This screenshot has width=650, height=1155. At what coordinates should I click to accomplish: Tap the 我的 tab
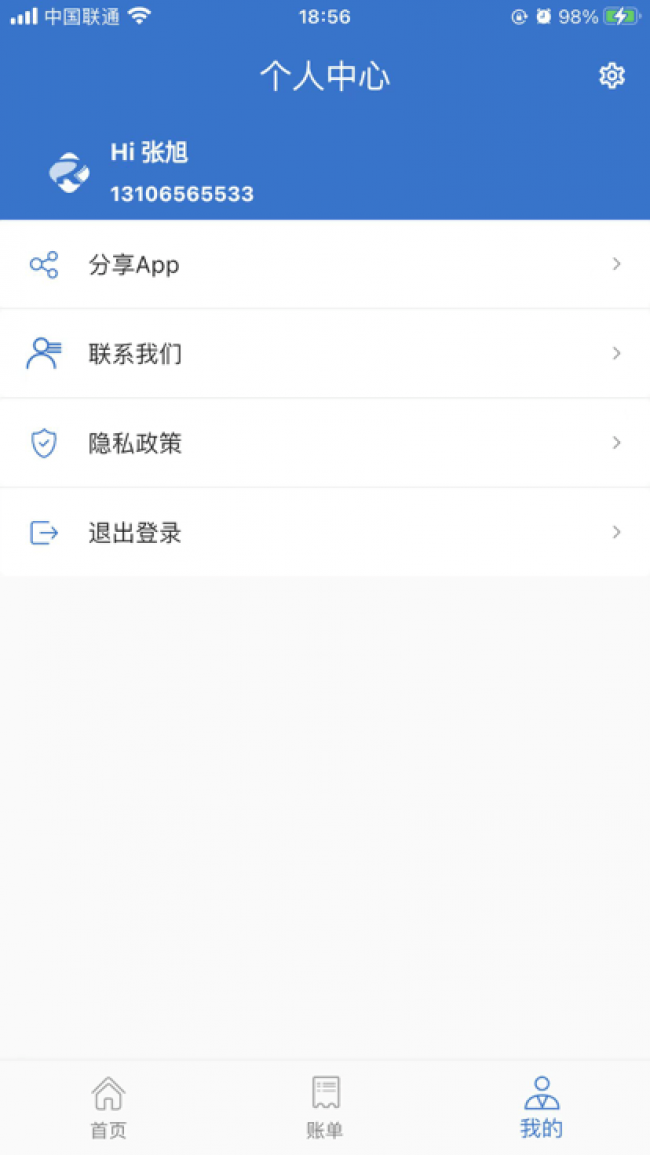(541, 1108)
